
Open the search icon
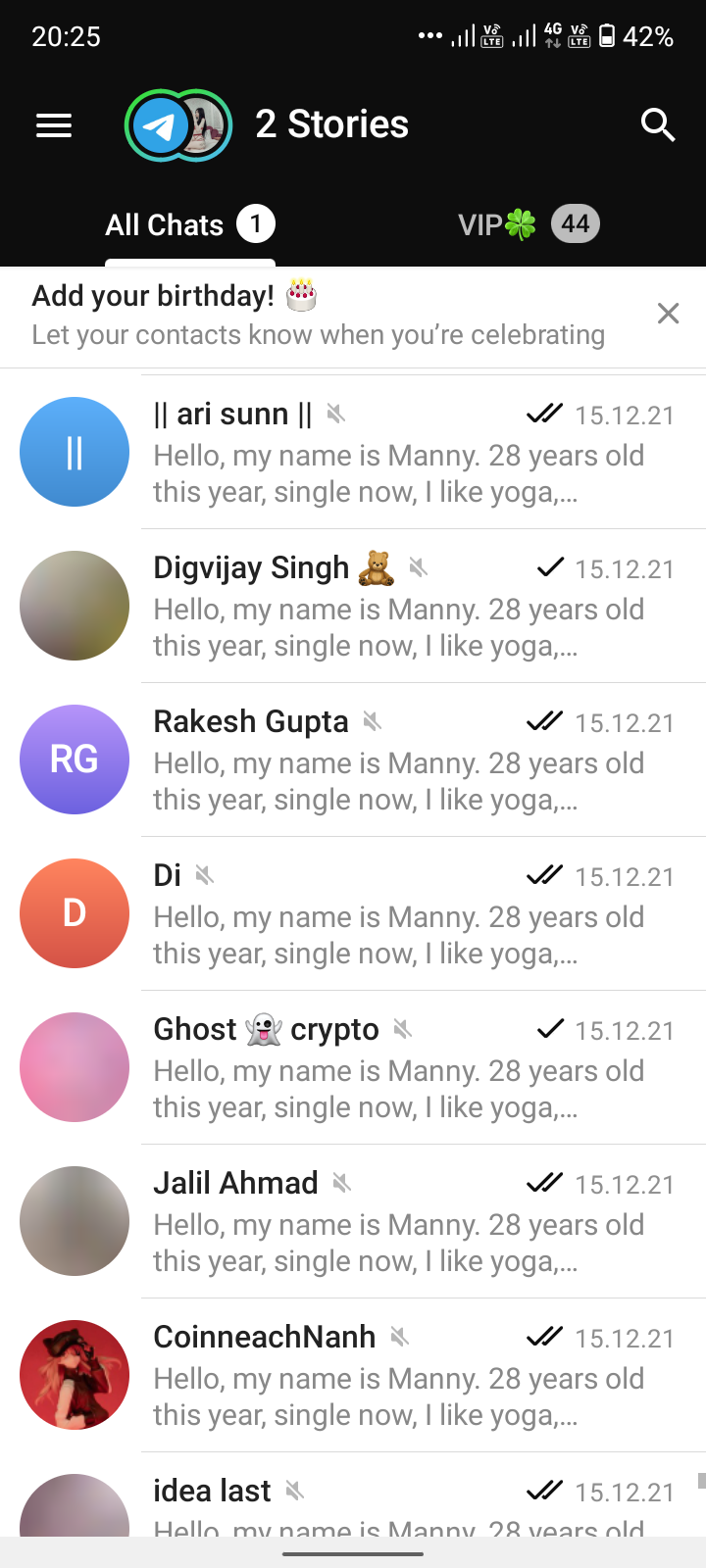pos(658,124)
